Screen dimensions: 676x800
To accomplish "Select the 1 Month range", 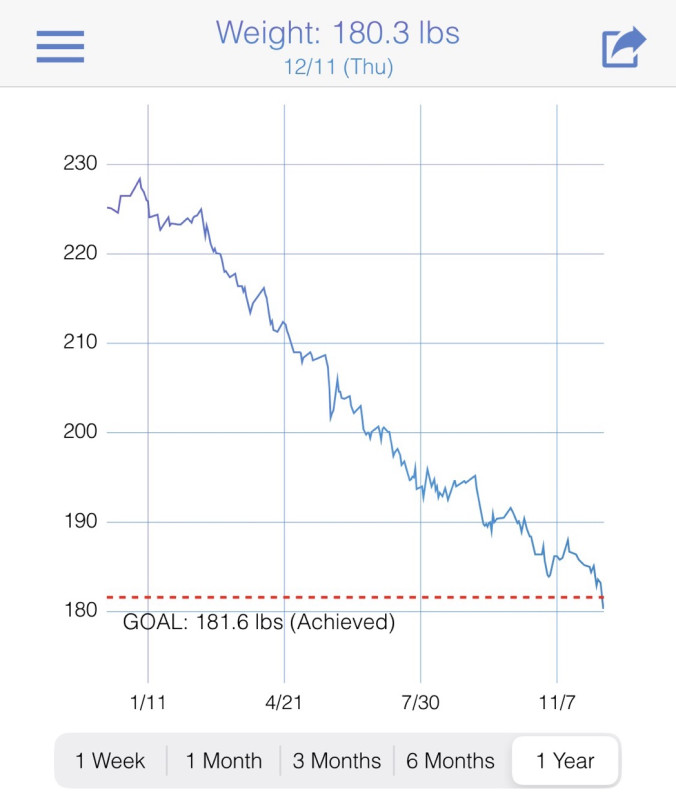I will [x=223, y=761].
